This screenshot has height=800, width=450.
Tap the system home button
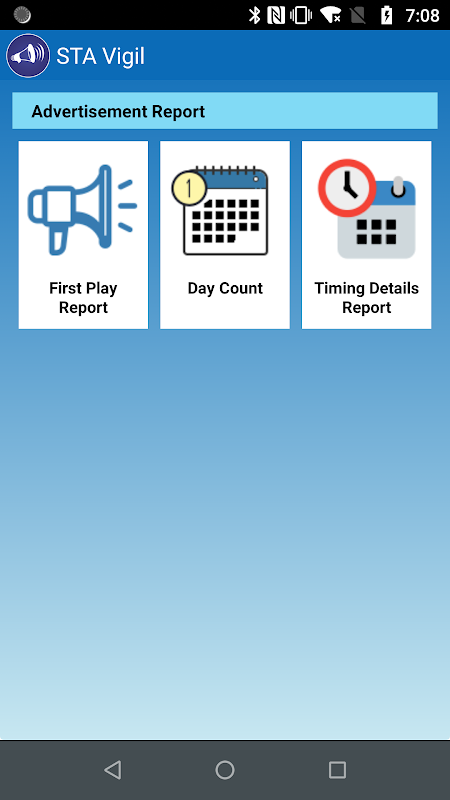225,770
